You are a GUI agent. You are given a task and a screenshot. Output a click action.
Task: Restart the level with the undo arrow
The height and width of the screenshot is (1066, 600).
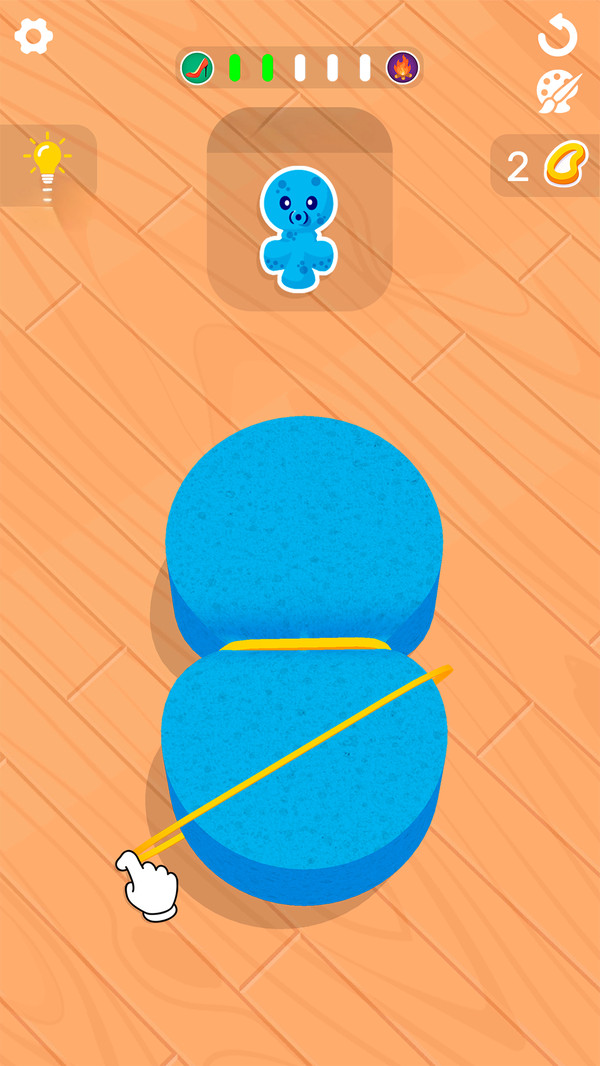tap(557, 37)
